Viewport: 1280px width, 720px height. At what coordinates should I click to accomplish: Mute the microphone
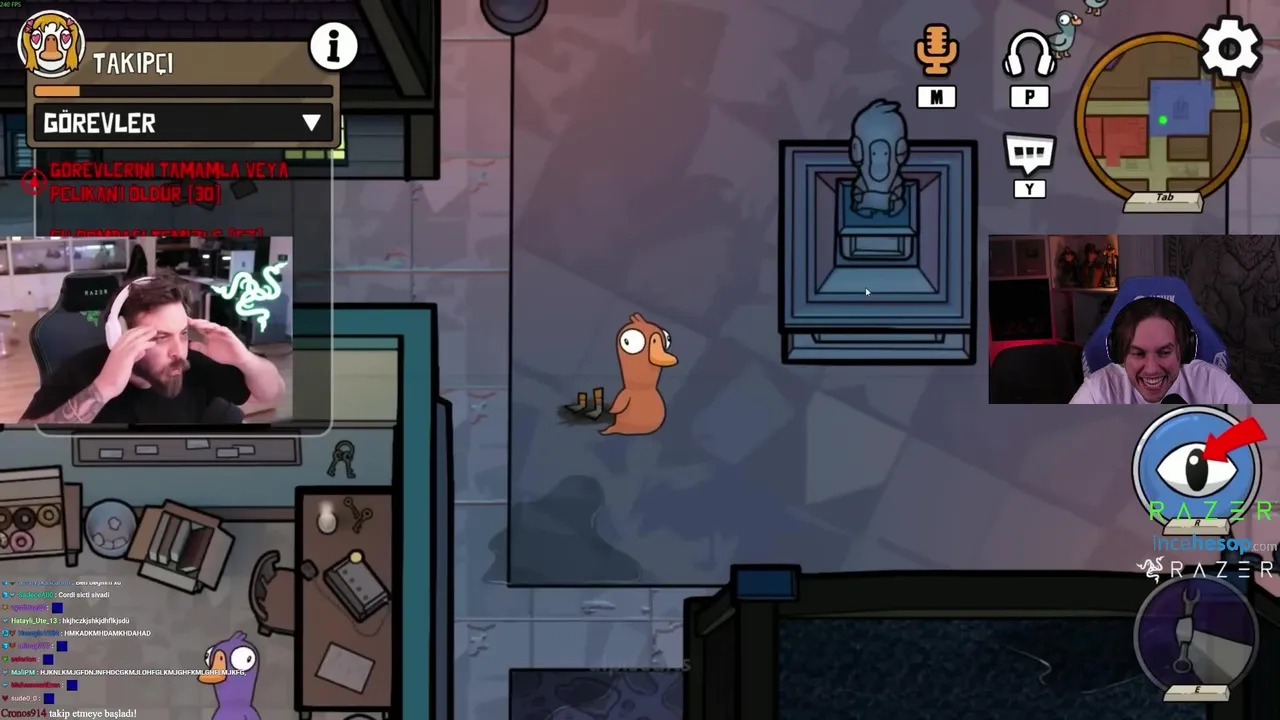(x=936, y=52)
